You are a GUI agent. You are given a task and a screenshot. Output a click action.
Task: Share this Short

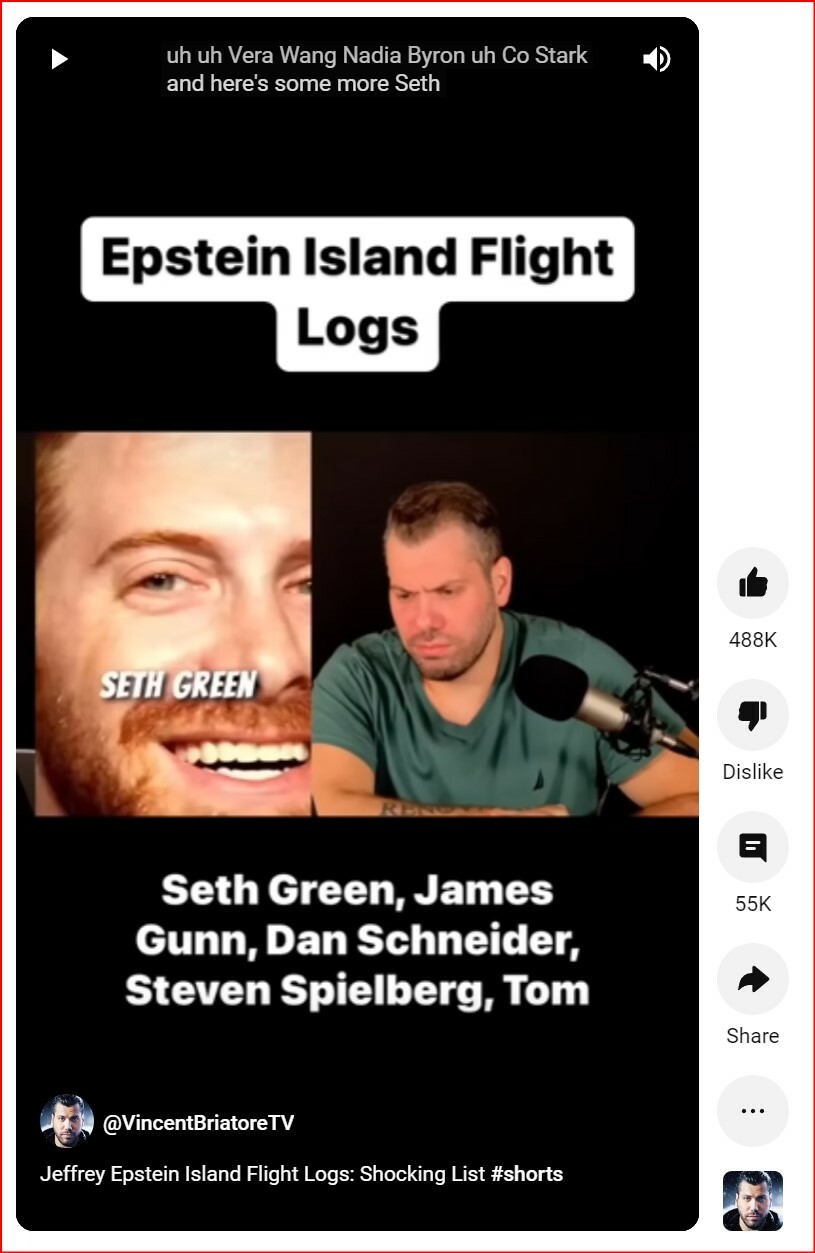click(752, 979)
